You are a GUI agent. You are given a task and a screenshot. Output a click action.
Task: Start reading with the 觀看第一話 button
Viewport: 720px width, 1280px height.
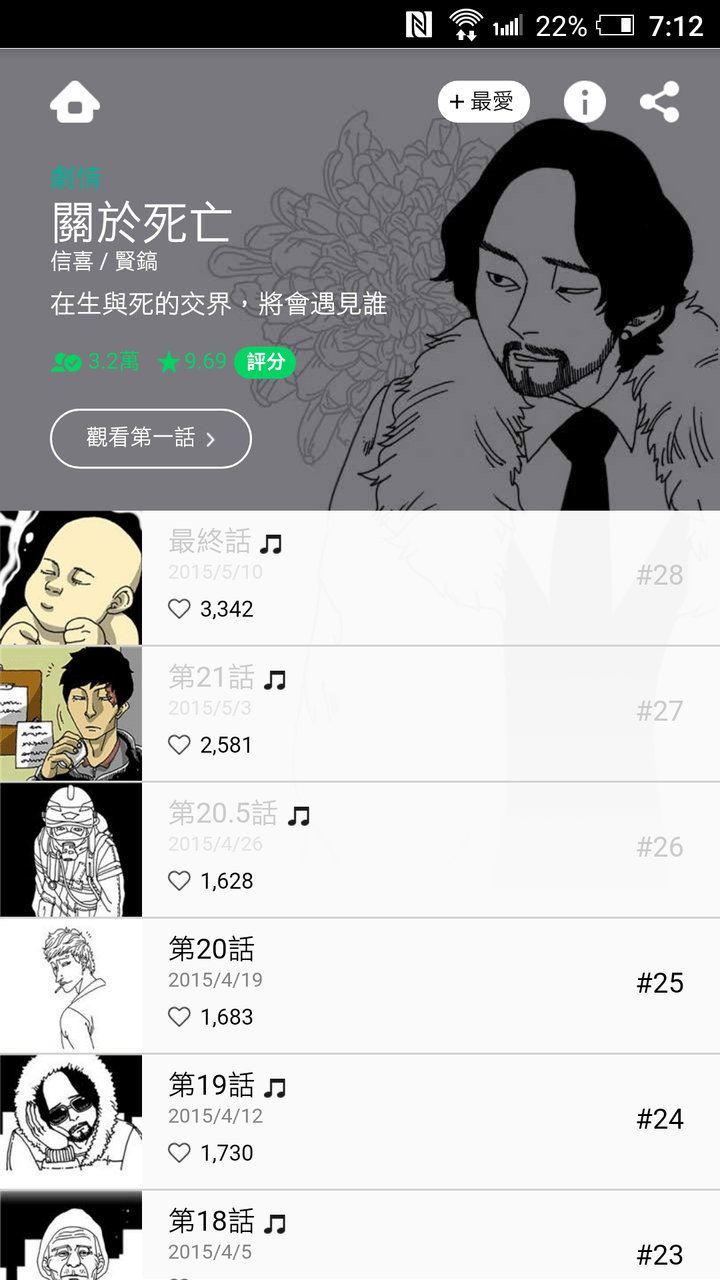(x=150, y=438)
